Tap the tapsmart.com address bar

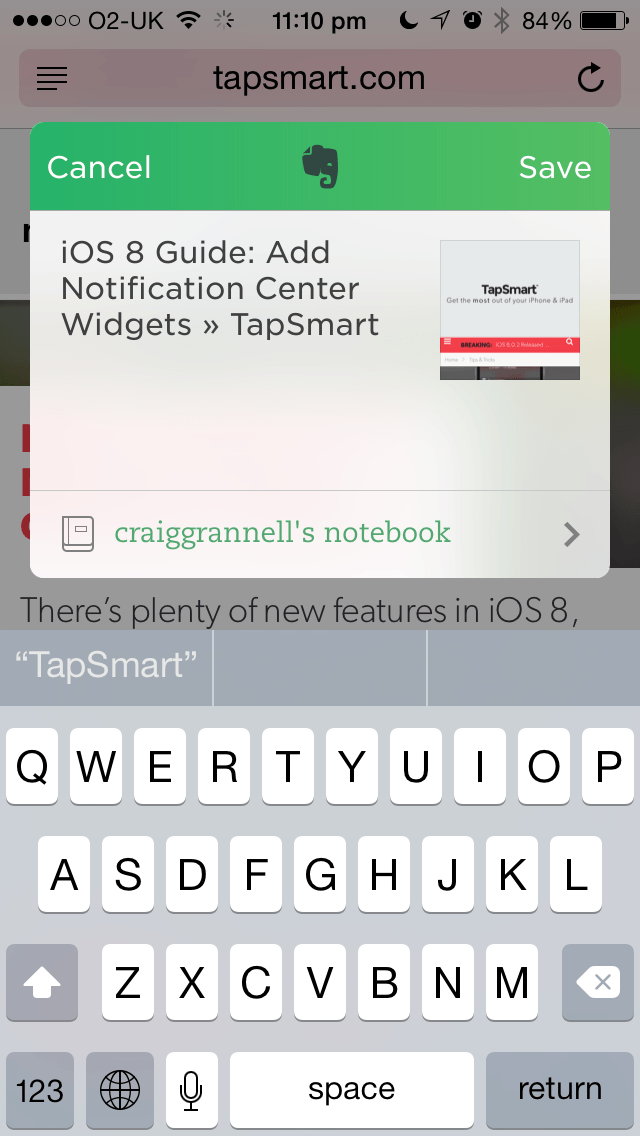[x=320, y=78]
